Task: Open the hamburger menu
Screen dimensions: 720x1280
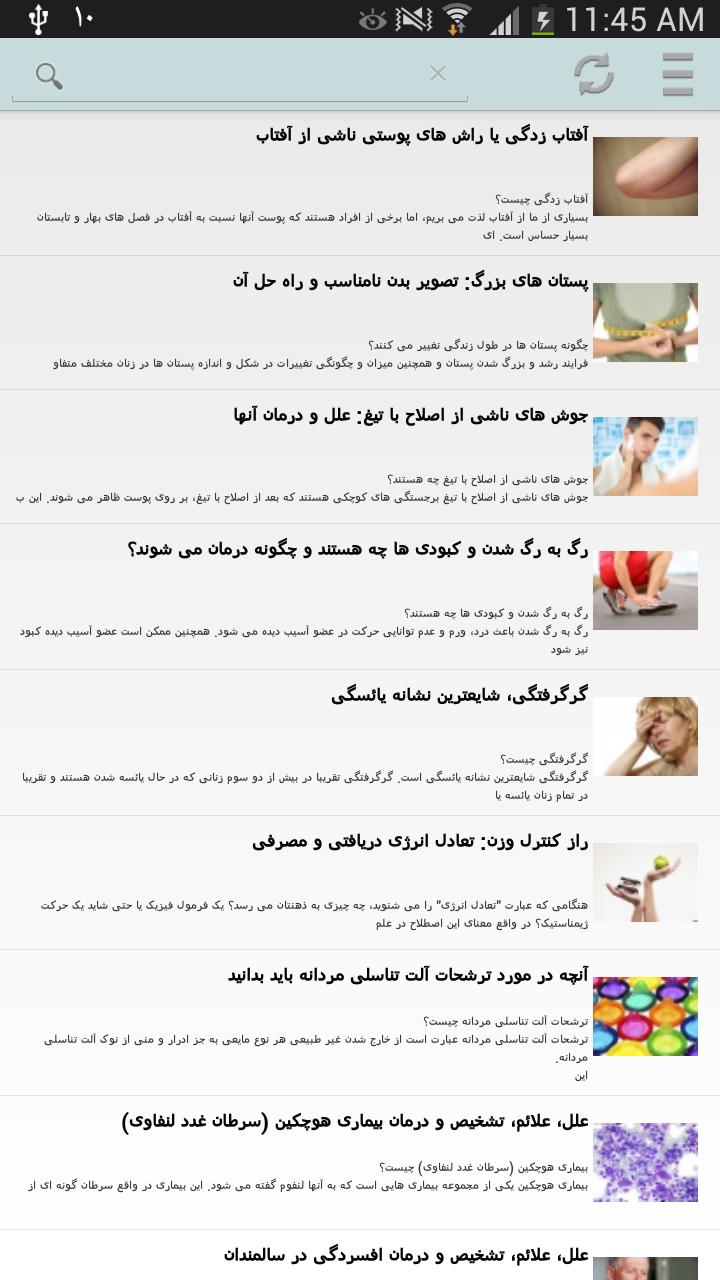Action: [x=677, y=75]
